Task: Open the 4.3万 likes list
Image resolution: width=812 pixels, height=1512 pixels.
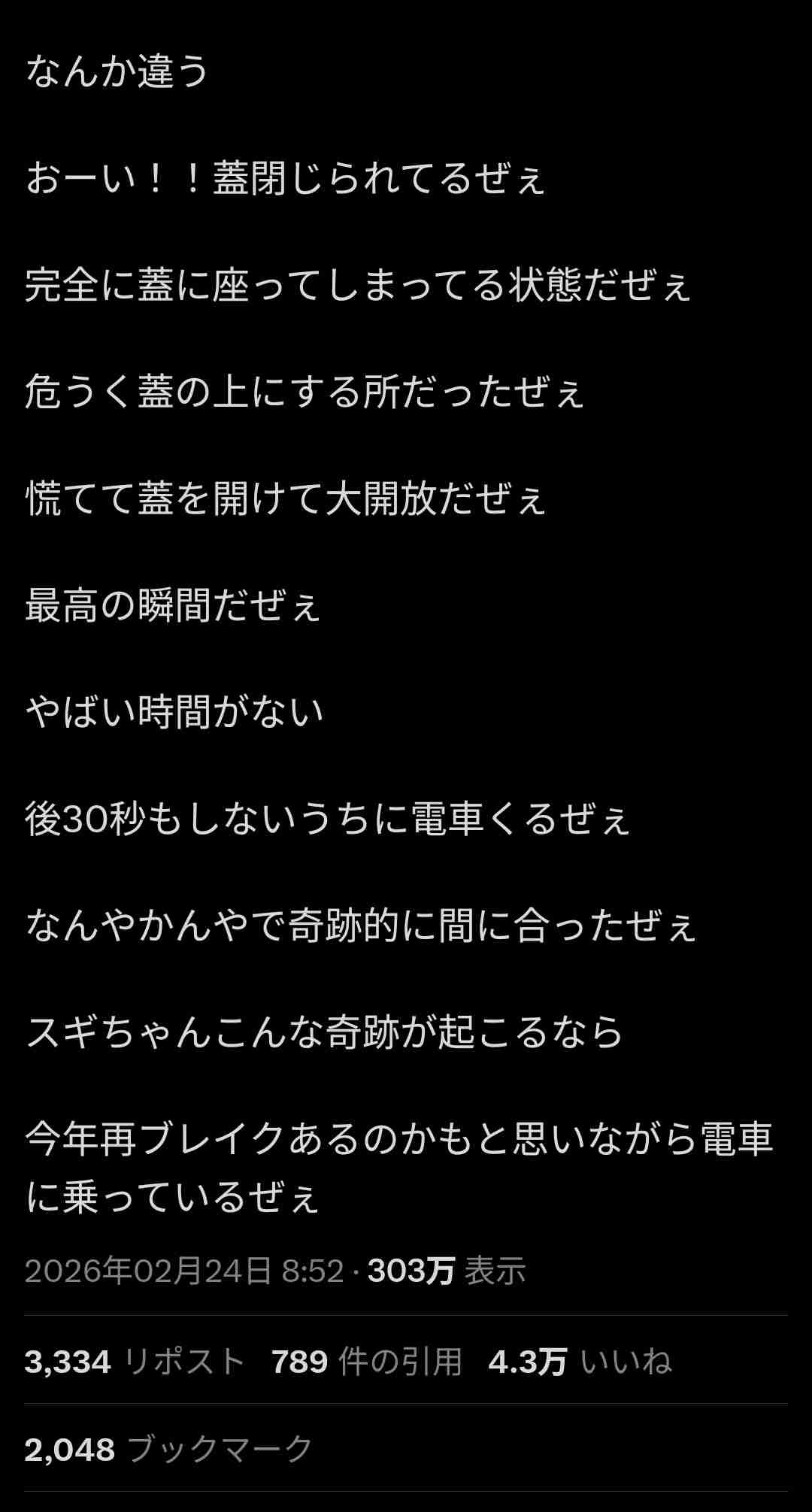Action: click(580, 1362)
